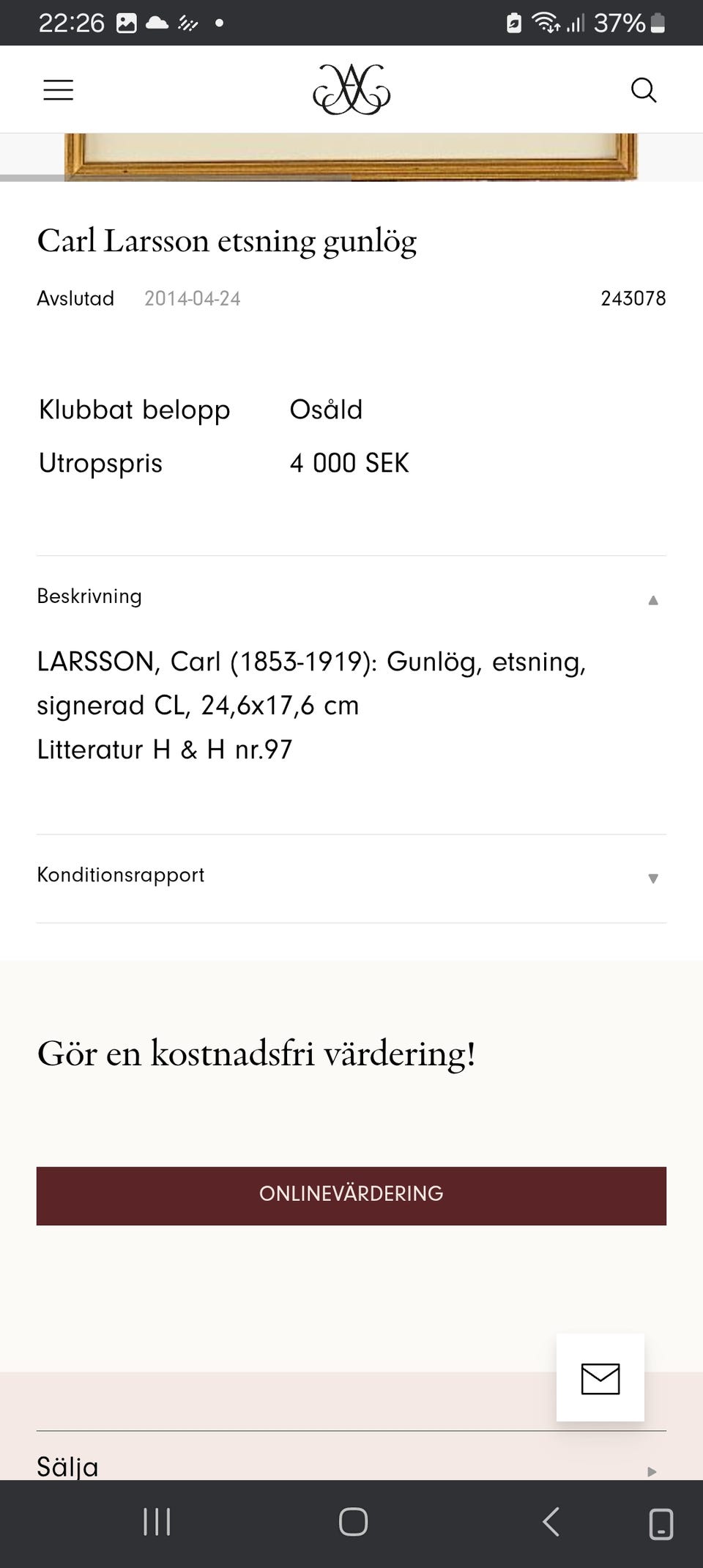Open the envelope contact icon
703x1568 pixels.
tap(600, 1377)
